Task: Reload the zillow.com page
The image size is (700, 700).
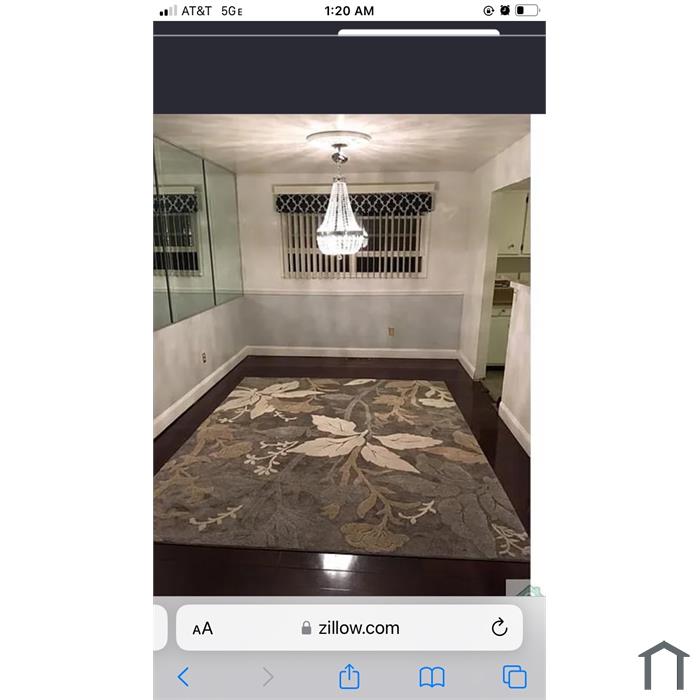Action: point(499,628)
